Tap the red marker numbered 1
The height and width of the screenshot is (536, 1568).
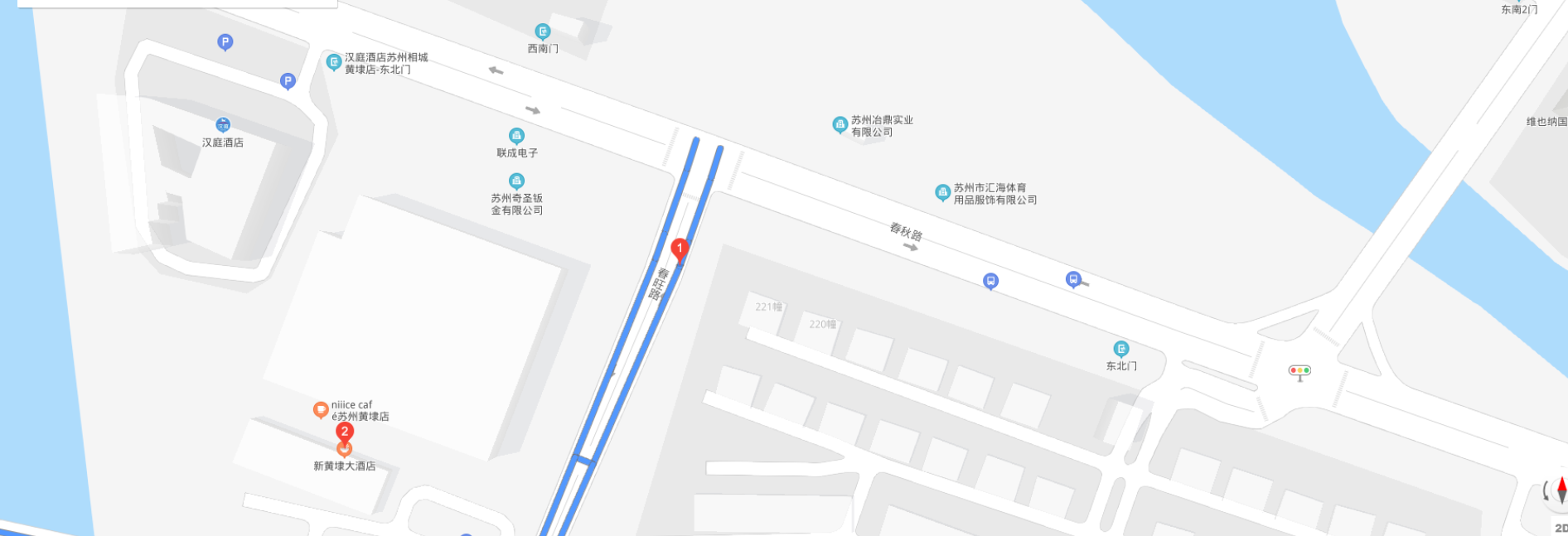click(x=680, y=249)
